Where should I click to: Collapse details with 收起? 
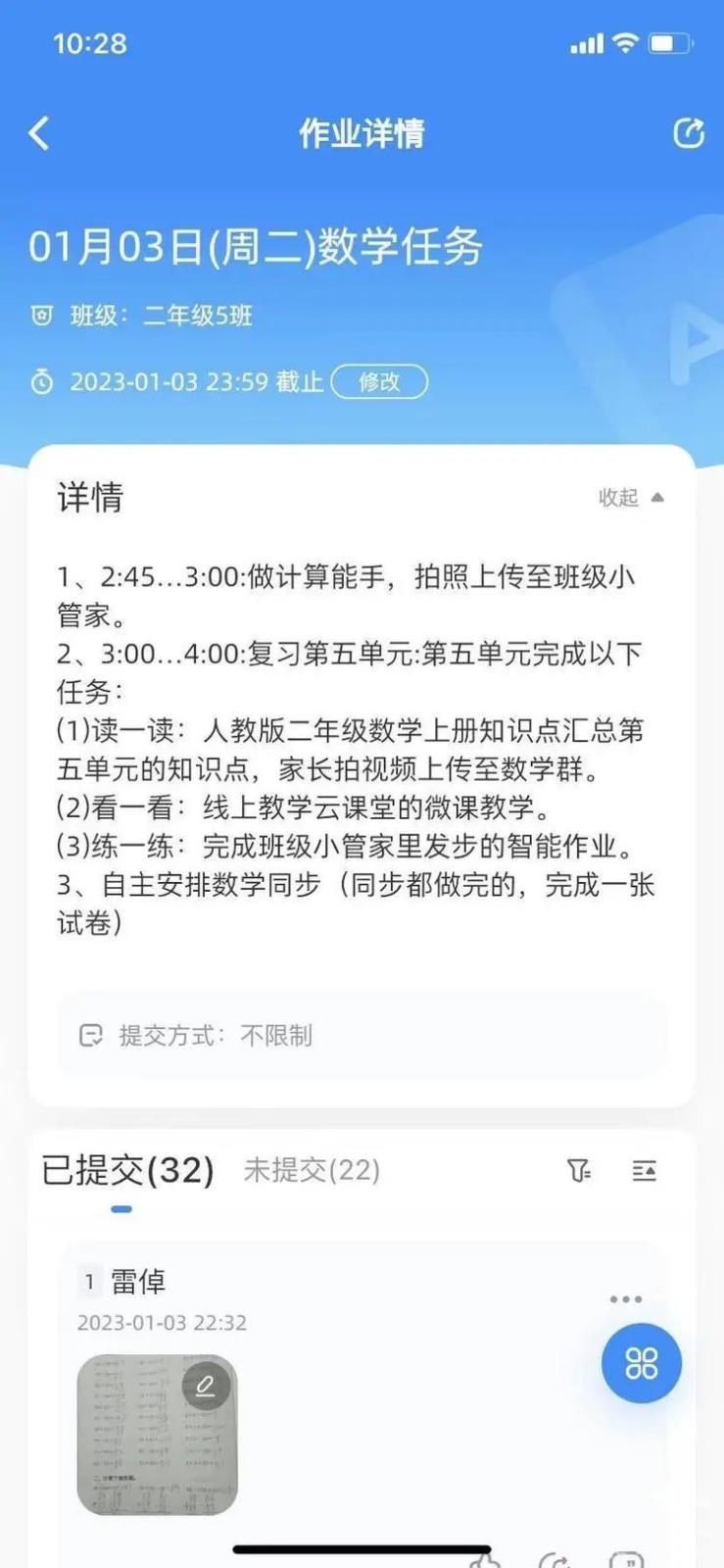[631, 498]
